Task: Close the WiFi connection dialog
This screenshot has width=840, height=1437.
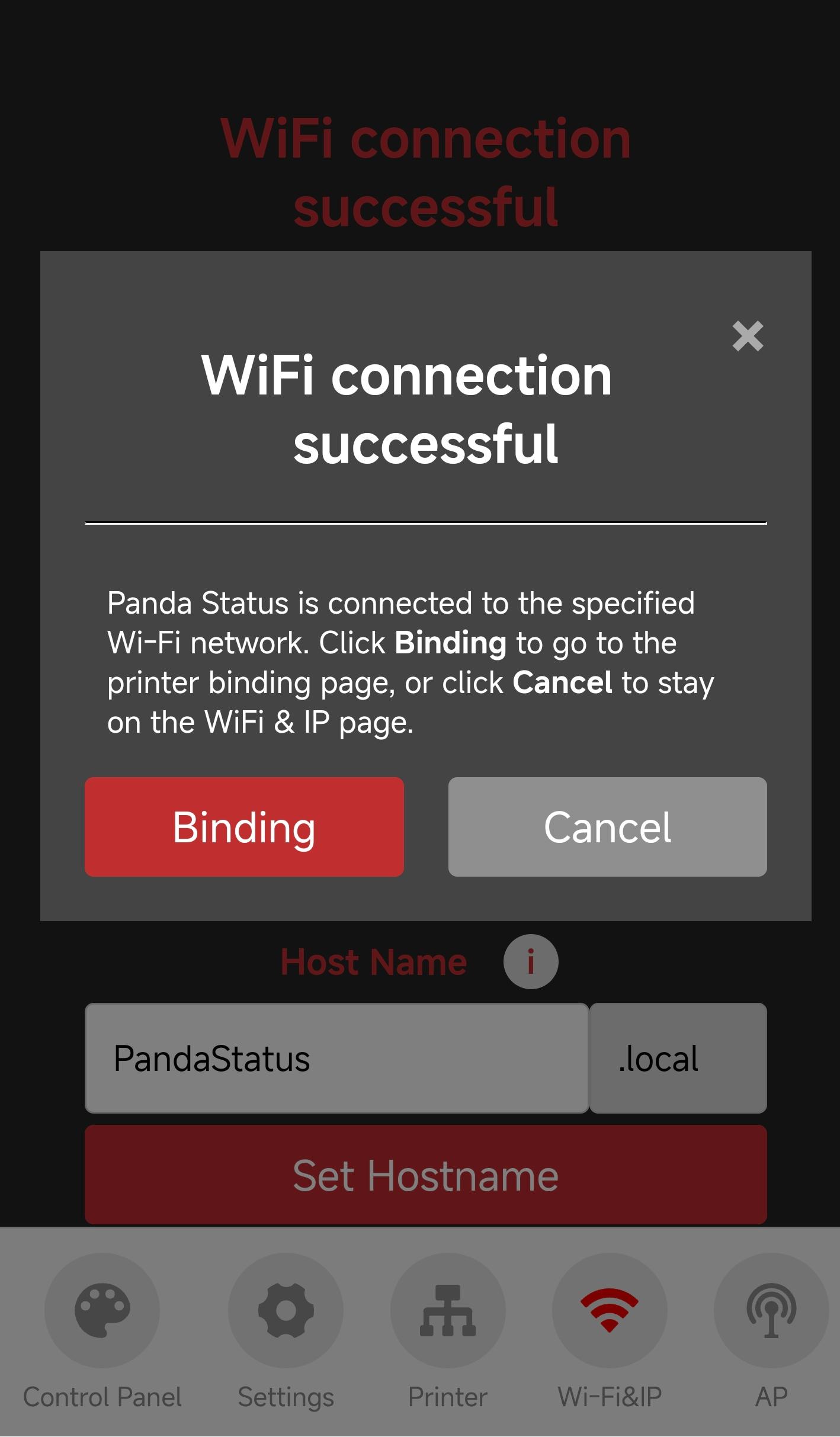Action: point(747,336)
